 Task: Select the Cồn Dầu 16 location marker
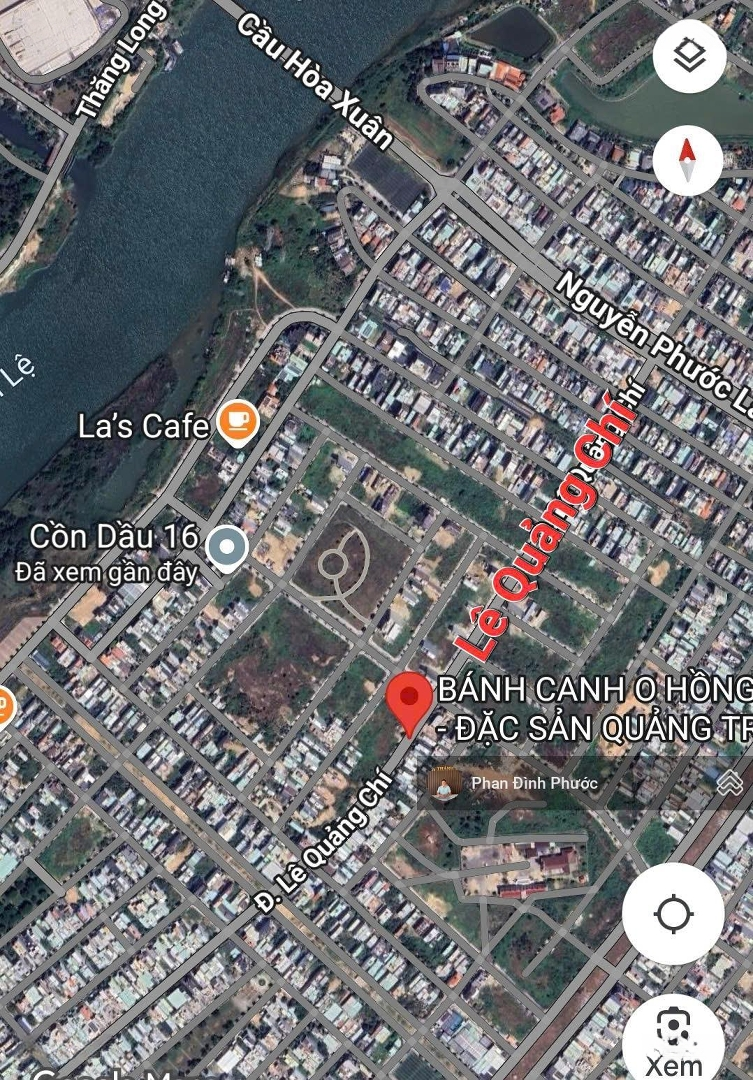(227, 547)
